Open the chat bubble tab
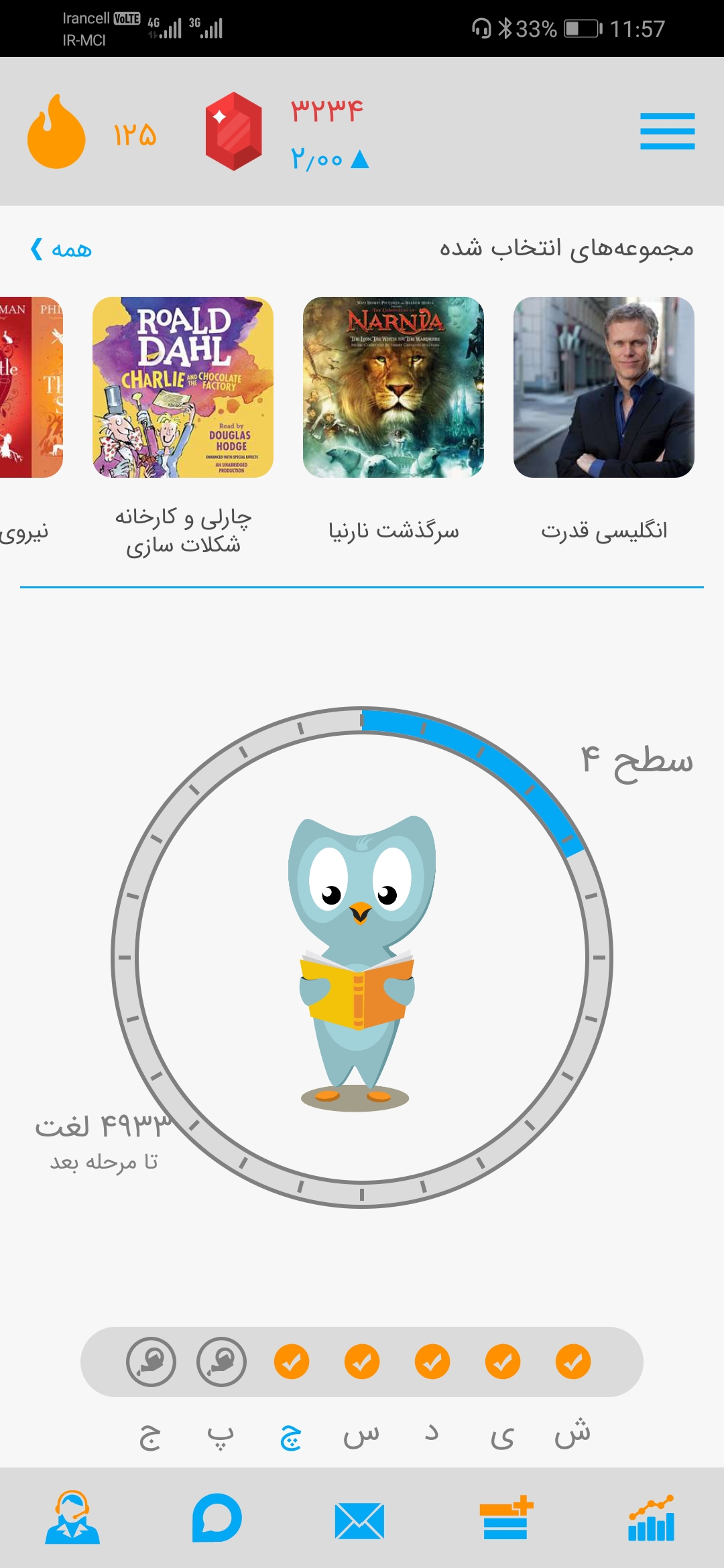The image size is (724, 1568). pyautogui.click(x=217, y=1518)
